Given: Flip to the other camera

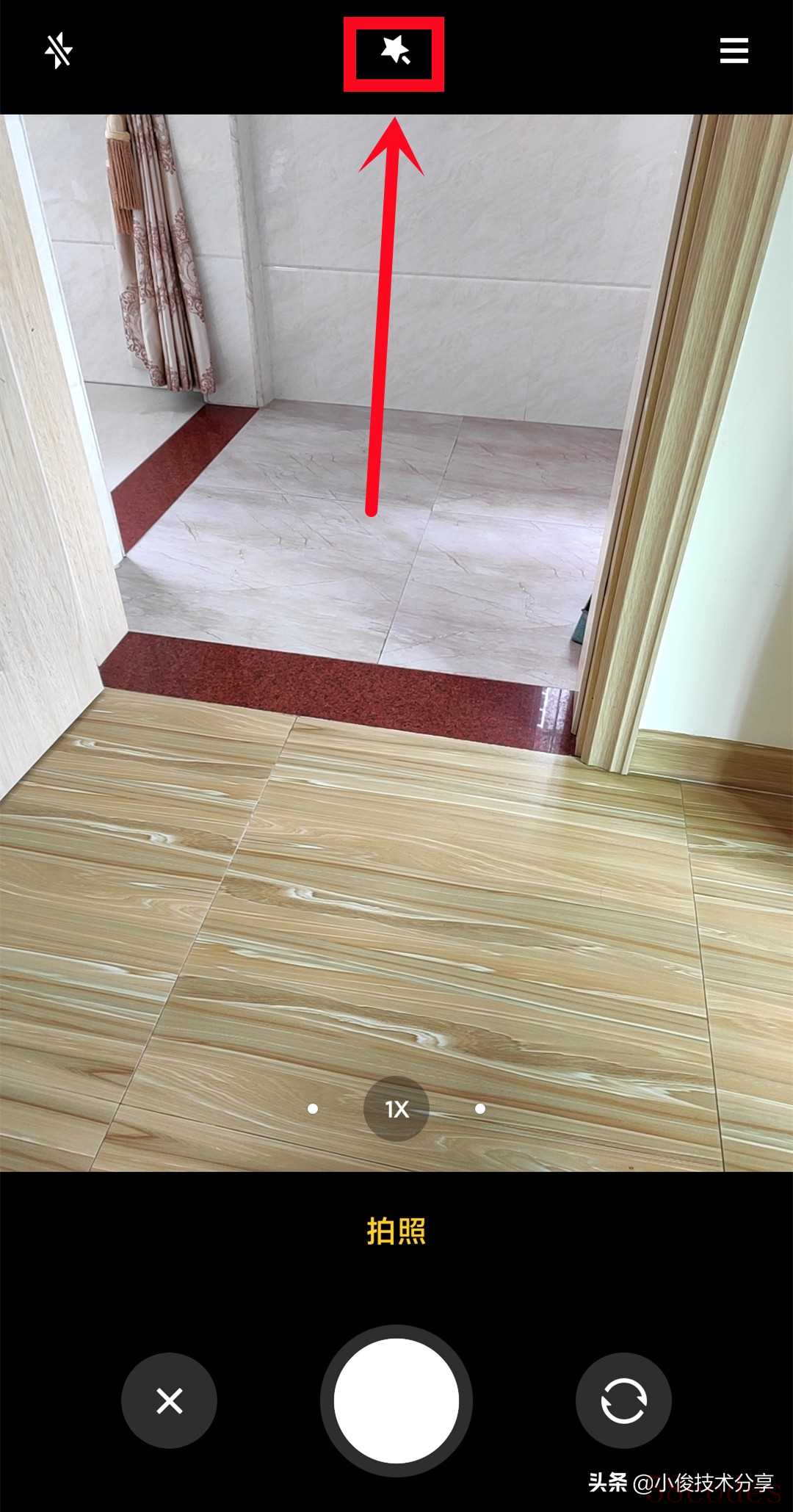Looking at the screenshot, I should tap(623, 1401).
